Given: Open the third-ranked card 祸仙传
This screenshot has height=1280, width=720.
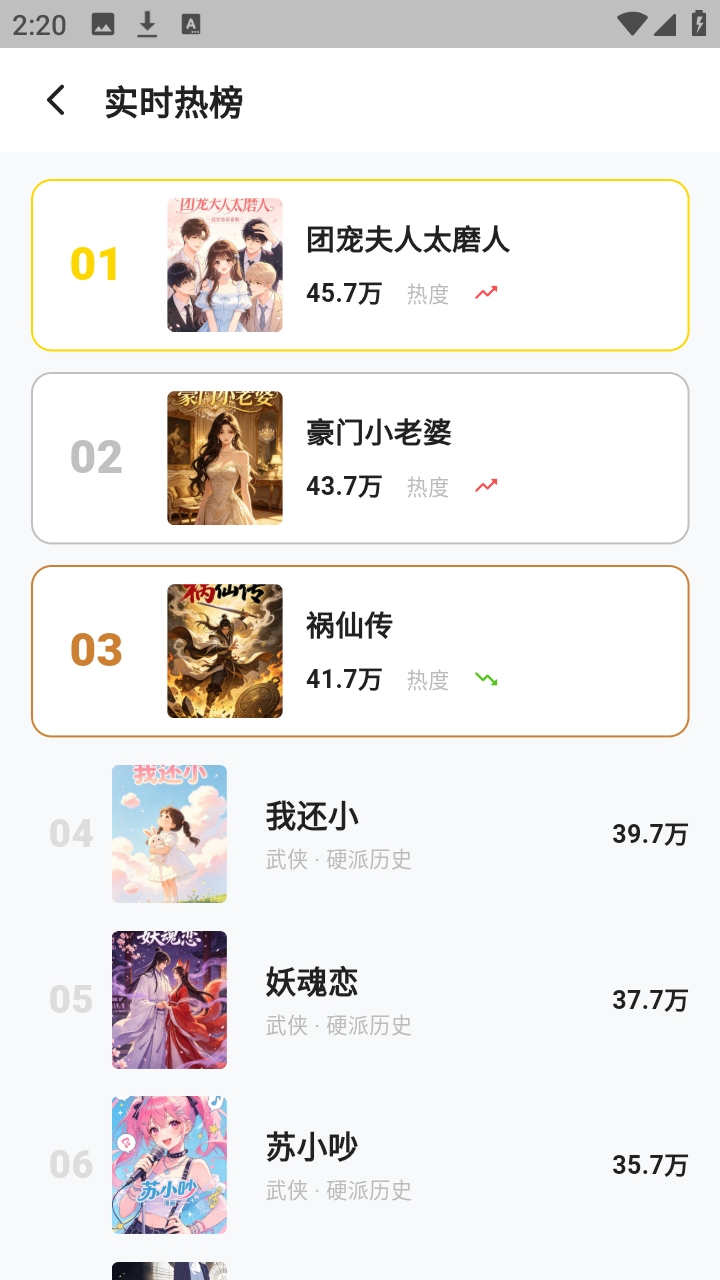Looking at the screenshot, I should (x=360, y=651).
